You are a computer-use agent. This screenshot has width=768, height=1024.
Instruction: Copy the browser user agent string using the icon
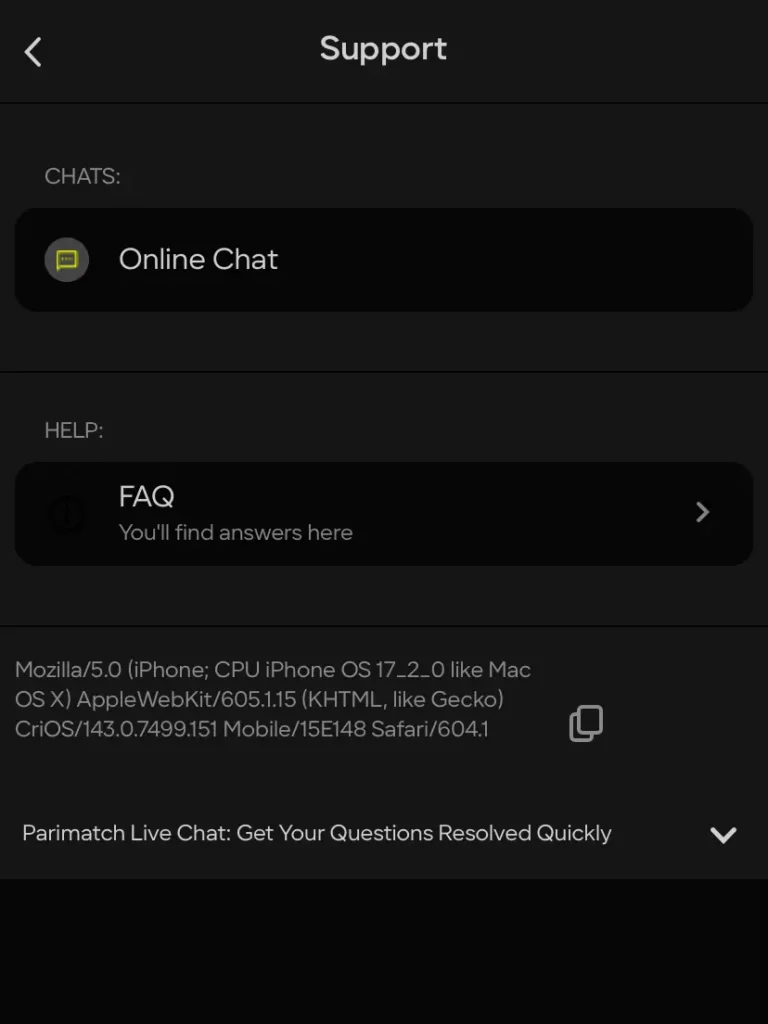click(585, 723)
